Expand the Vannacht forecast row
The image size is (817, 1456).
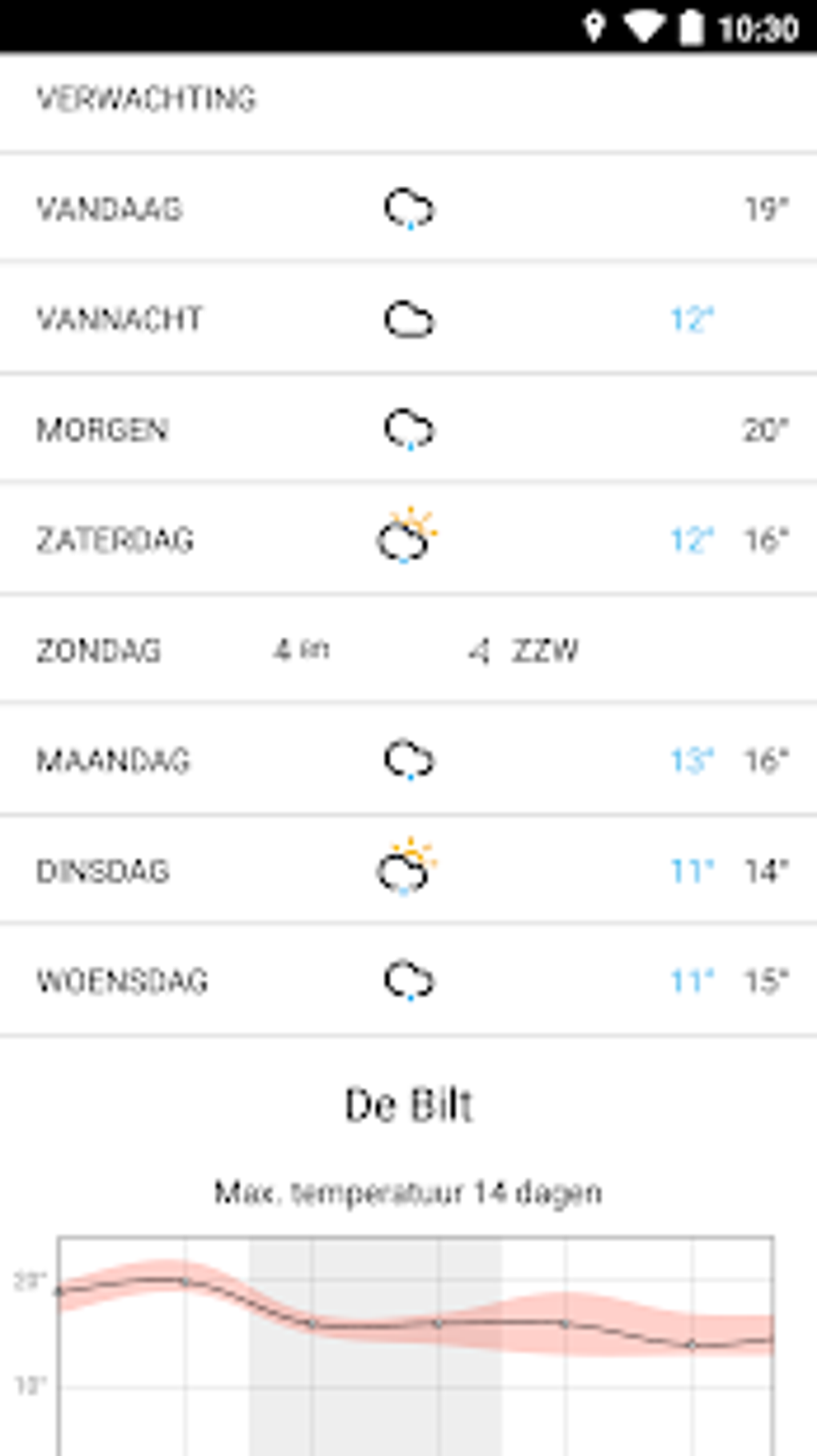408,319
